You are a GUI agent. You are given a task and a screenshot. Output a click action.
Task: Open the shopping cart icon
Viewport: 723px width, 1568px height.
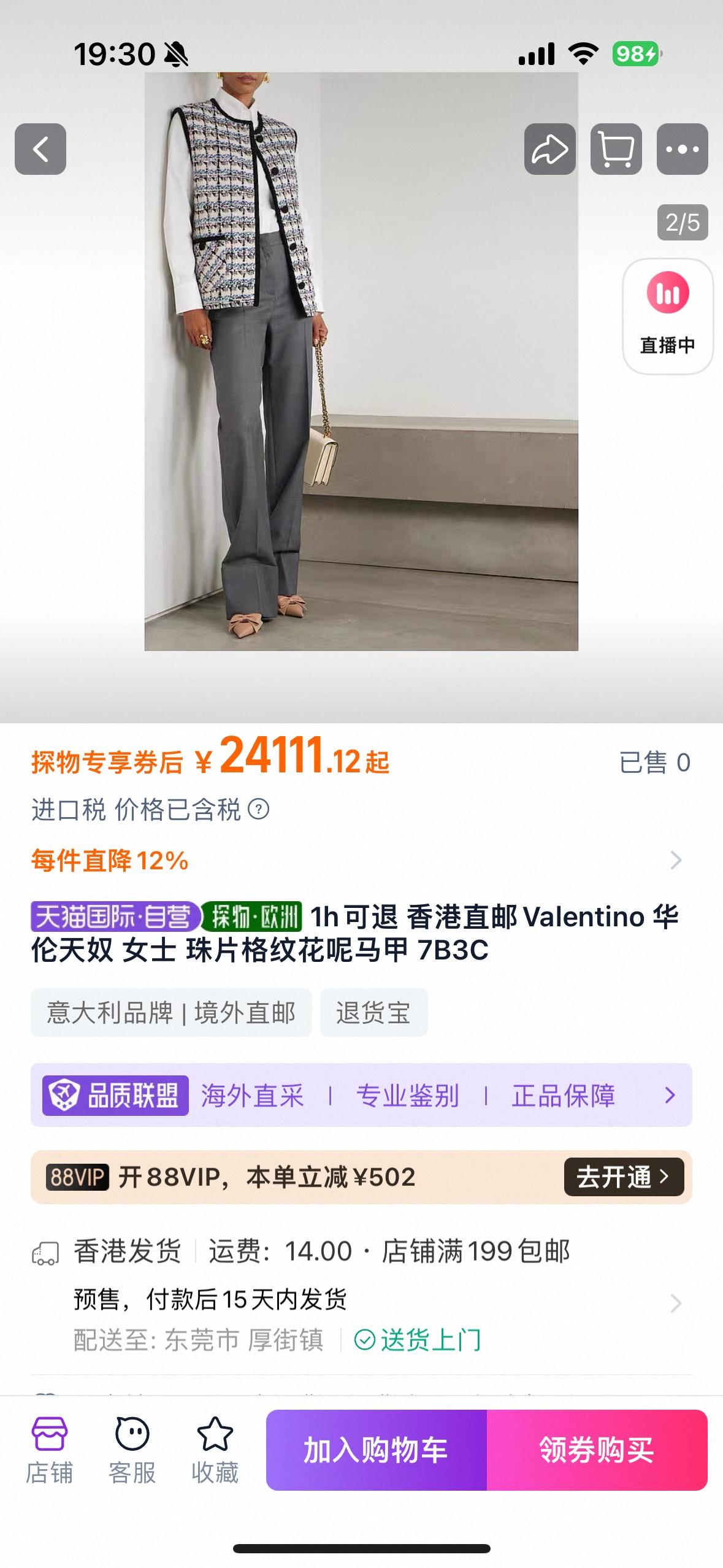(x=616, y=149)
